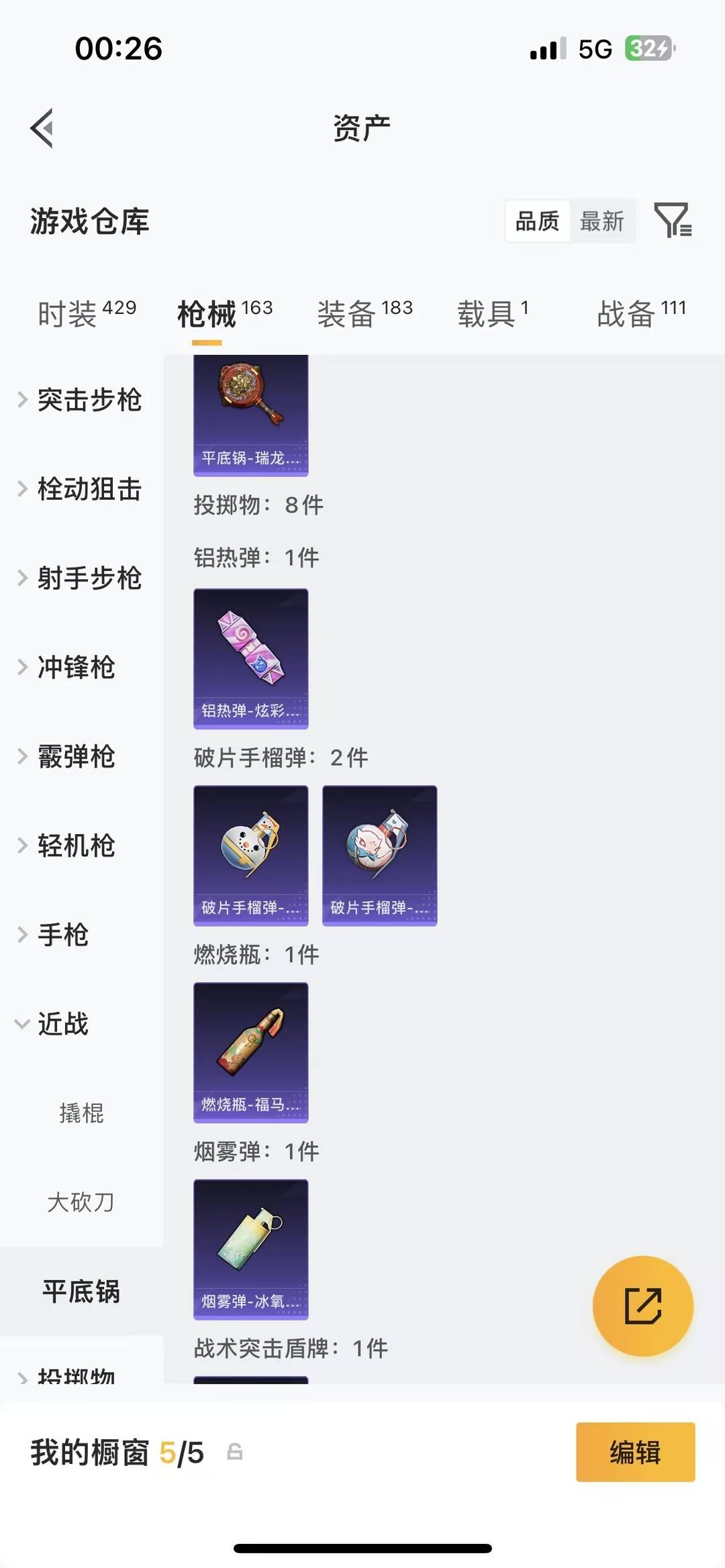This screenshot has width=725, height=1568.
Task: View the 烟雾弹-冰氧 smoke grenade
Action: (x=250, y=1247)
